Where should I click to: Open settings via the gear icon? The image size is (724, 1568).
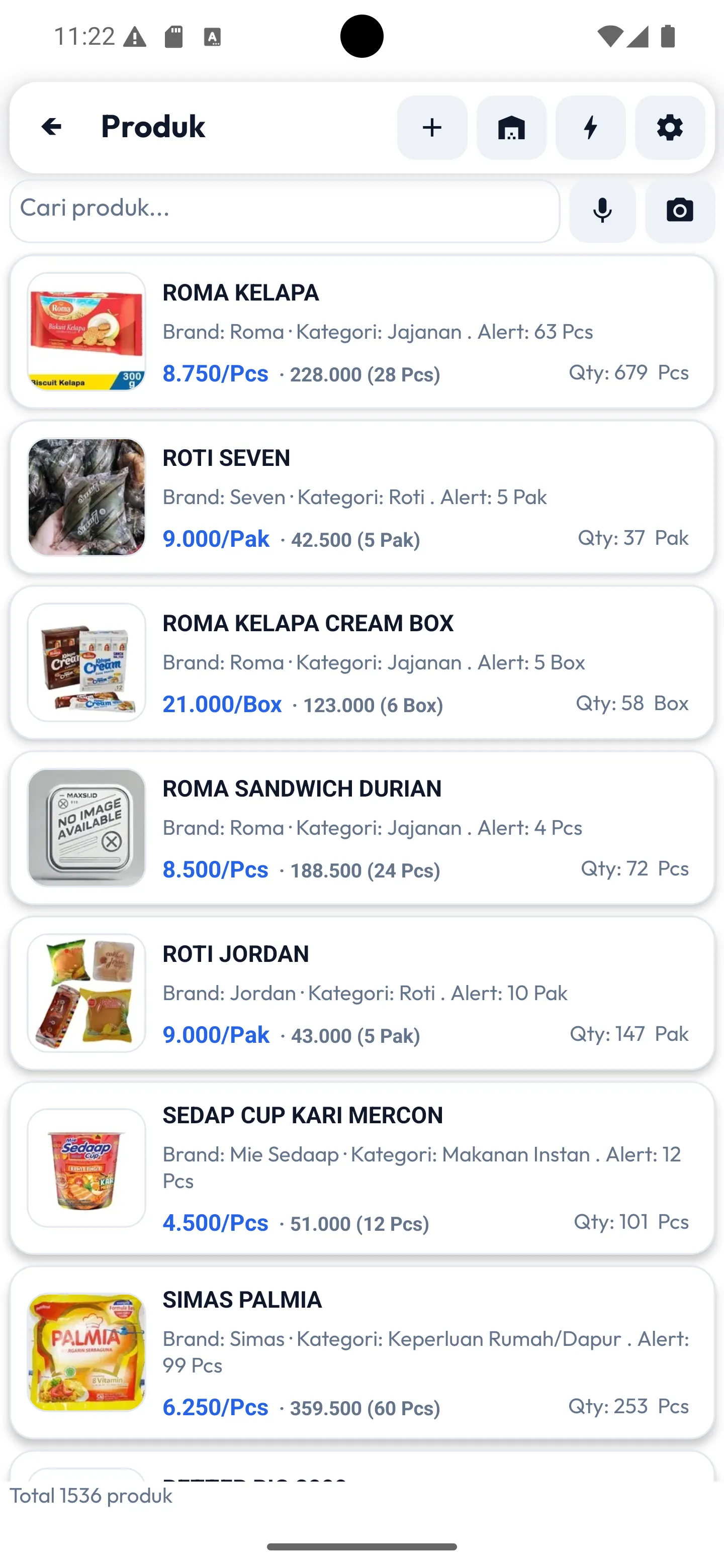[669, 128]
